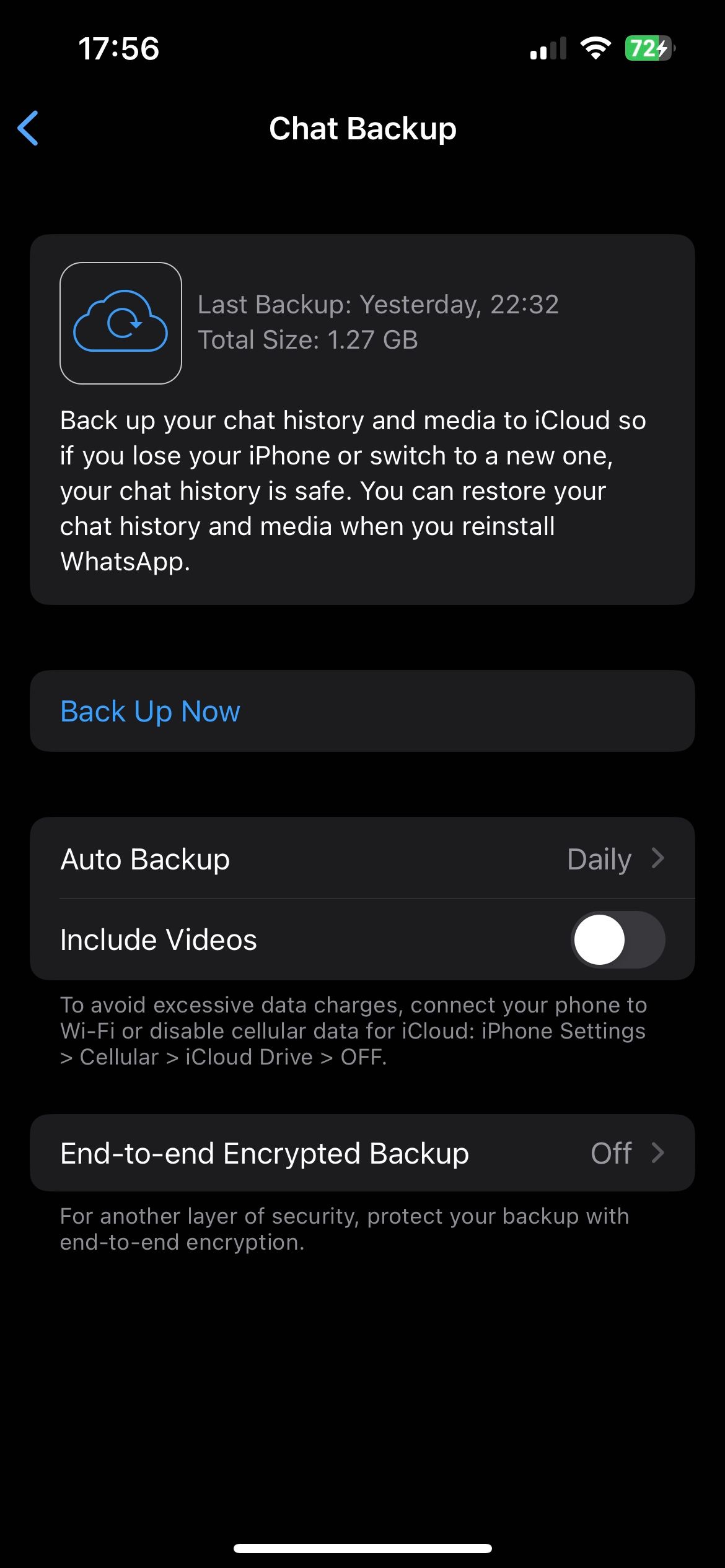The image size is (725, 1568).
Task: Open Auto Backup frequency settings
Action: 362,858
